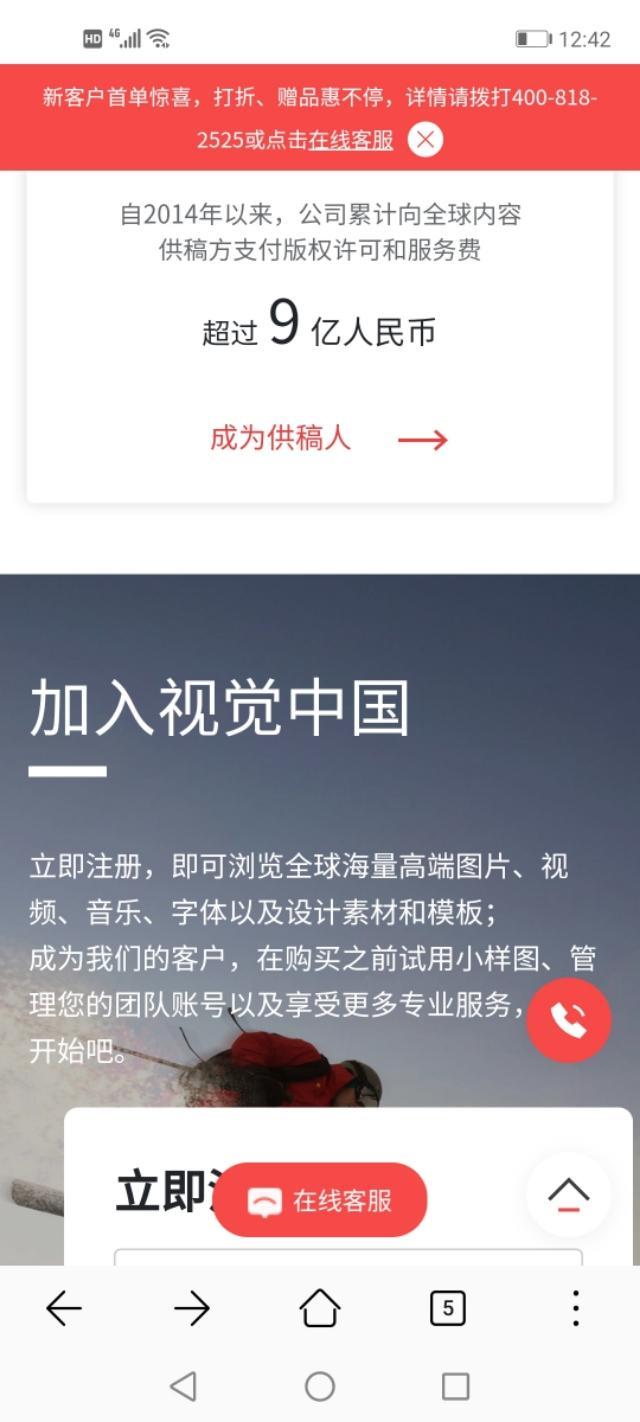Jump back to the top of the page
This screenshot has width=640, height=1422.
(568, 1194)
